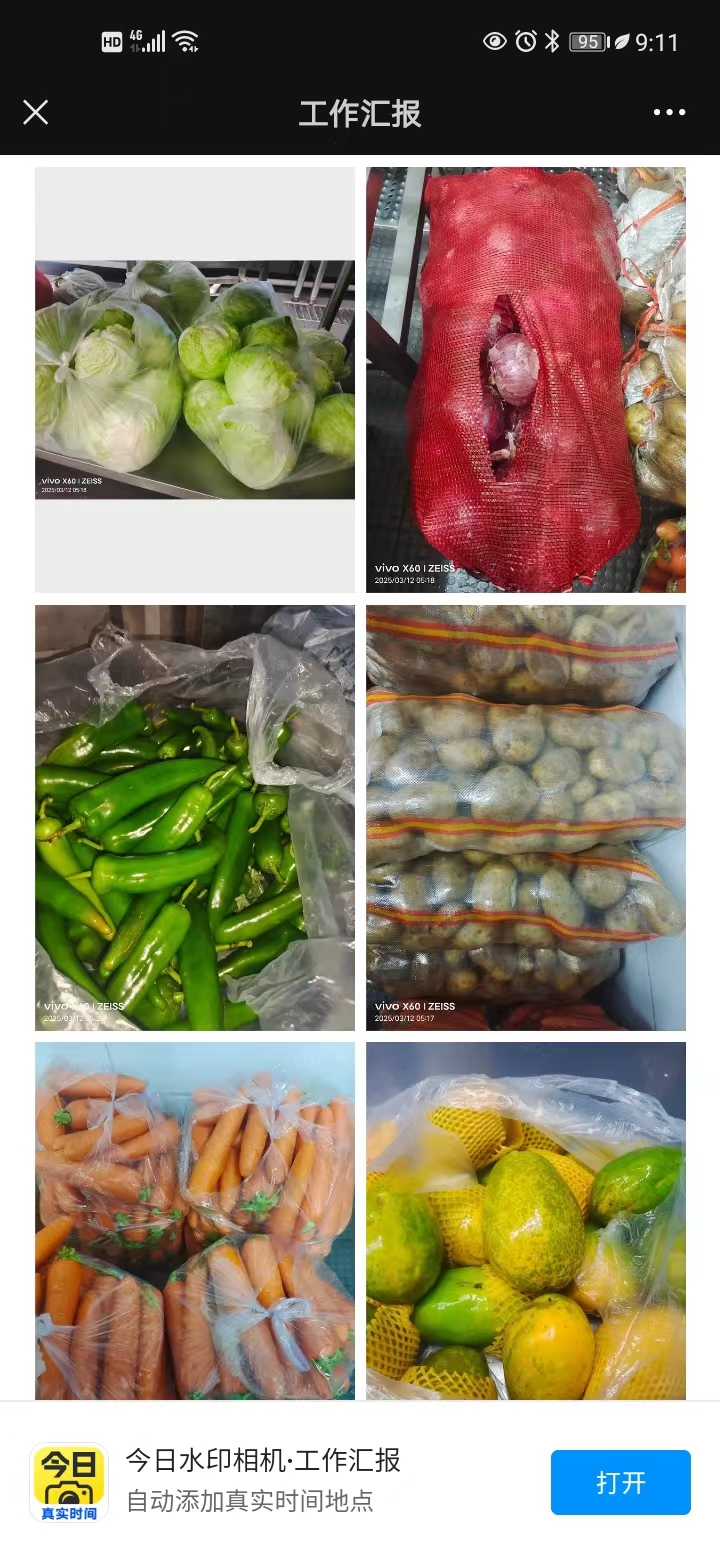The width and height of the screenshot is (720, 1560).
Task: Open the potato bags photo
Action: coord(526,817)
